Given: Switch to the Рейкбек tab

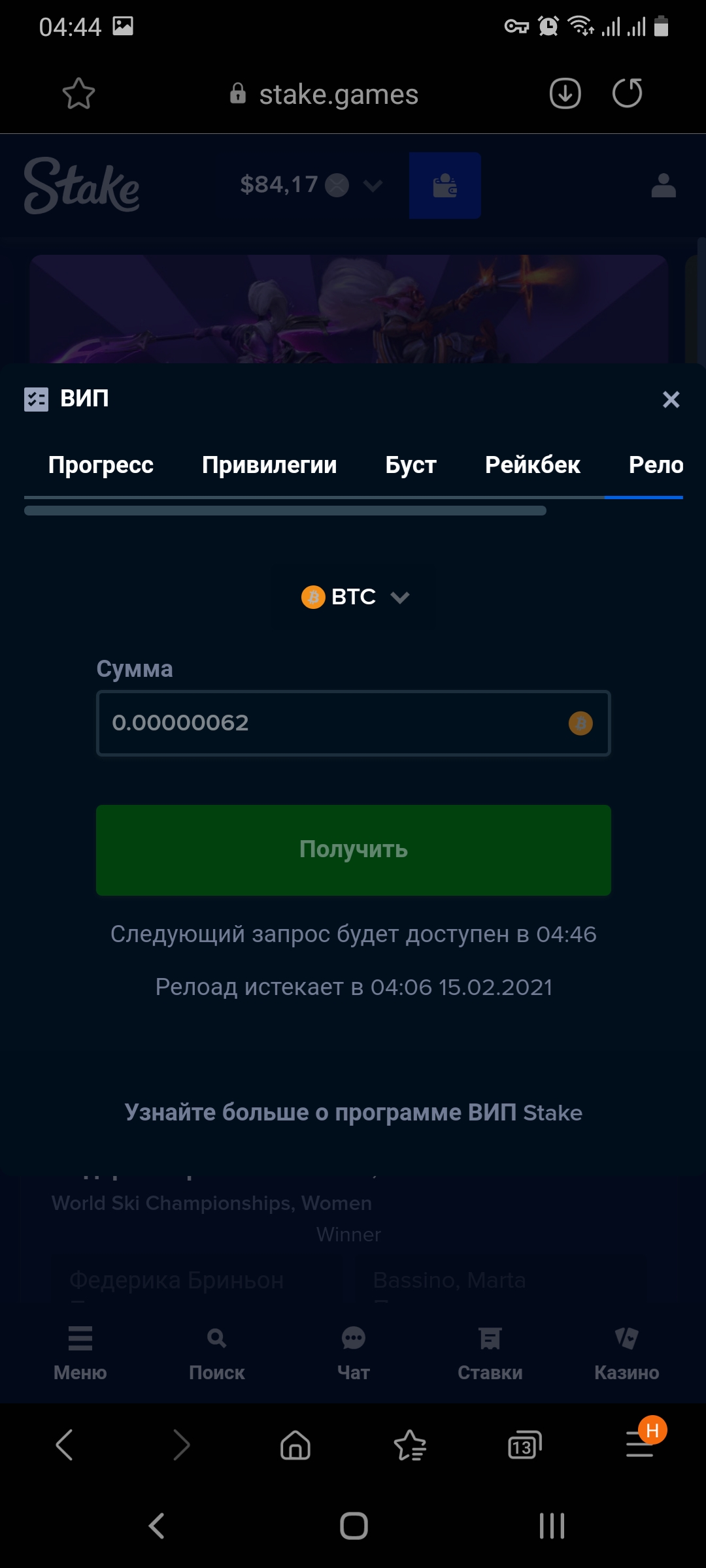Looking at the screenshot, I should pos(532,465).
